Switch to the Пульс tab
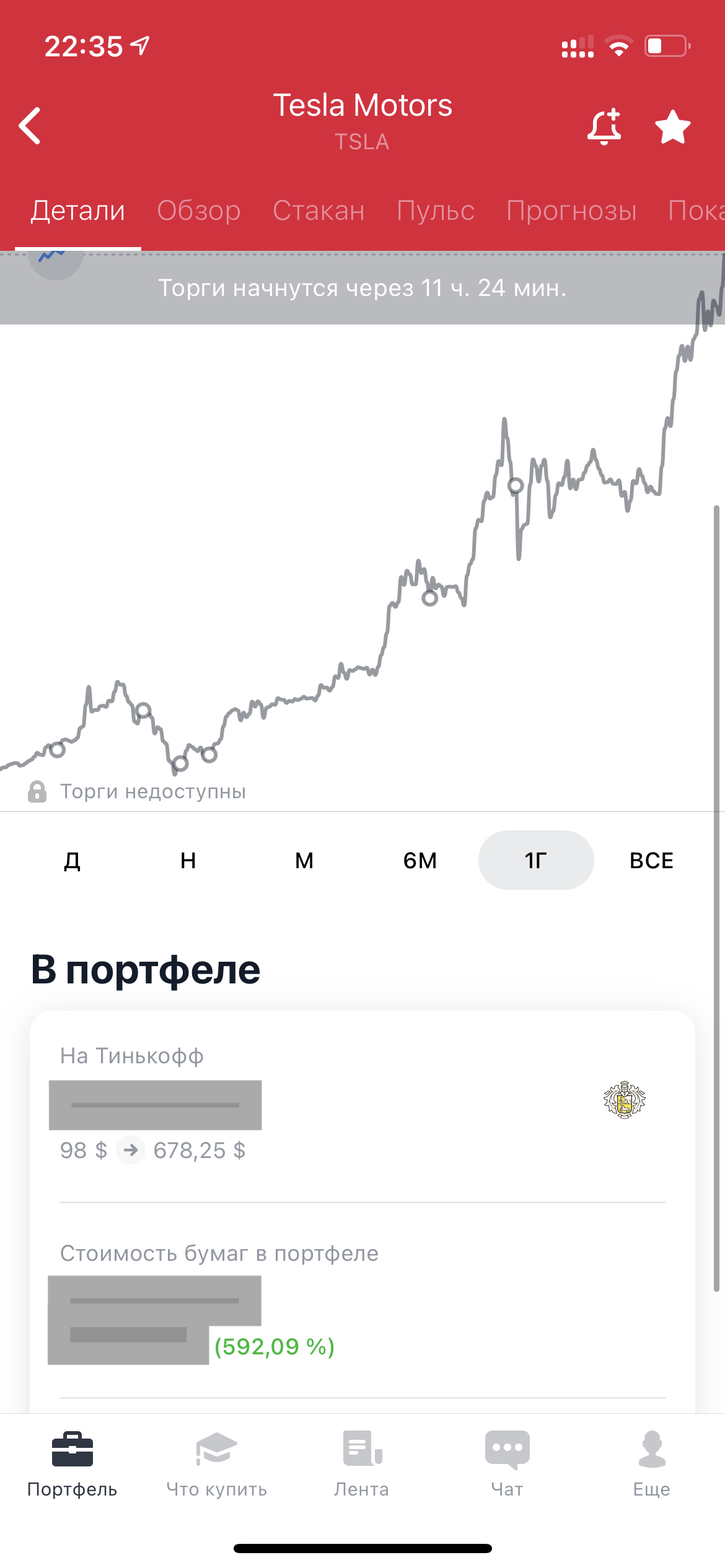This screenshot has height=1568, width=725. [x=436, y=211]
